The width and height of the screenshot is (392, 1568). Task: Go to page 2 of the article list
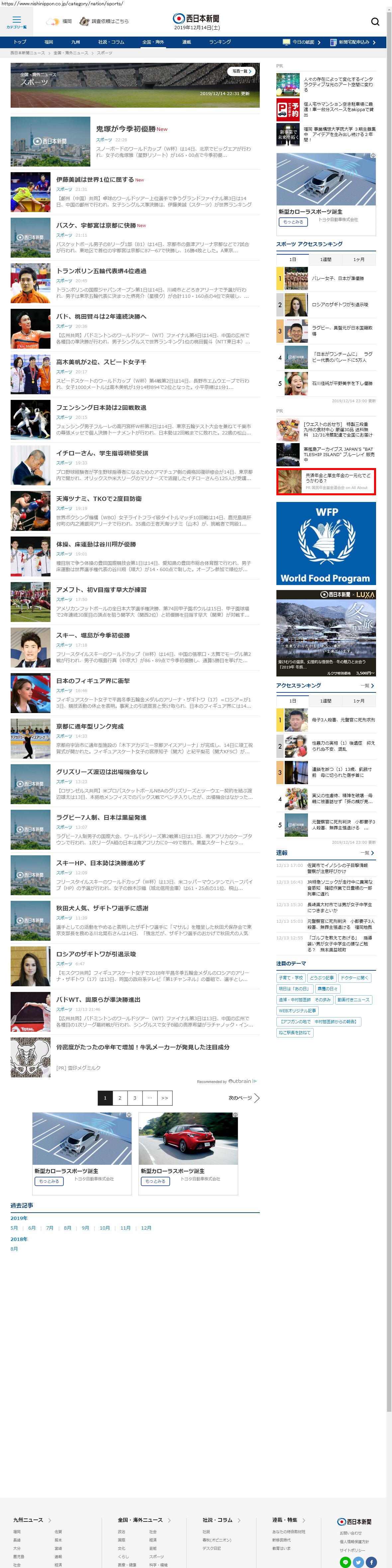point(120,1098)
